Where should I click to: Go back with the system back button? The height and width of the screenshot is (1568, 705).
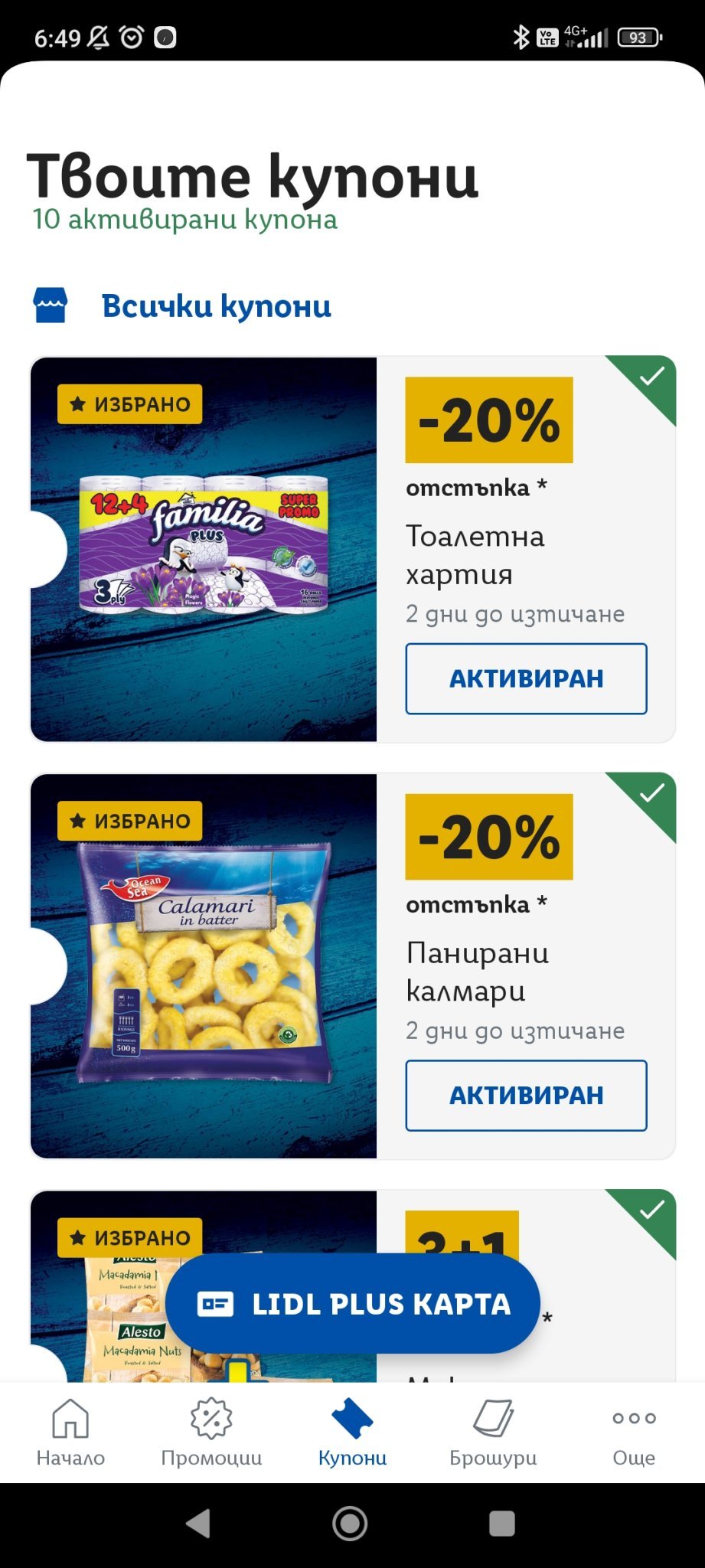click(x=199, y=1524)
